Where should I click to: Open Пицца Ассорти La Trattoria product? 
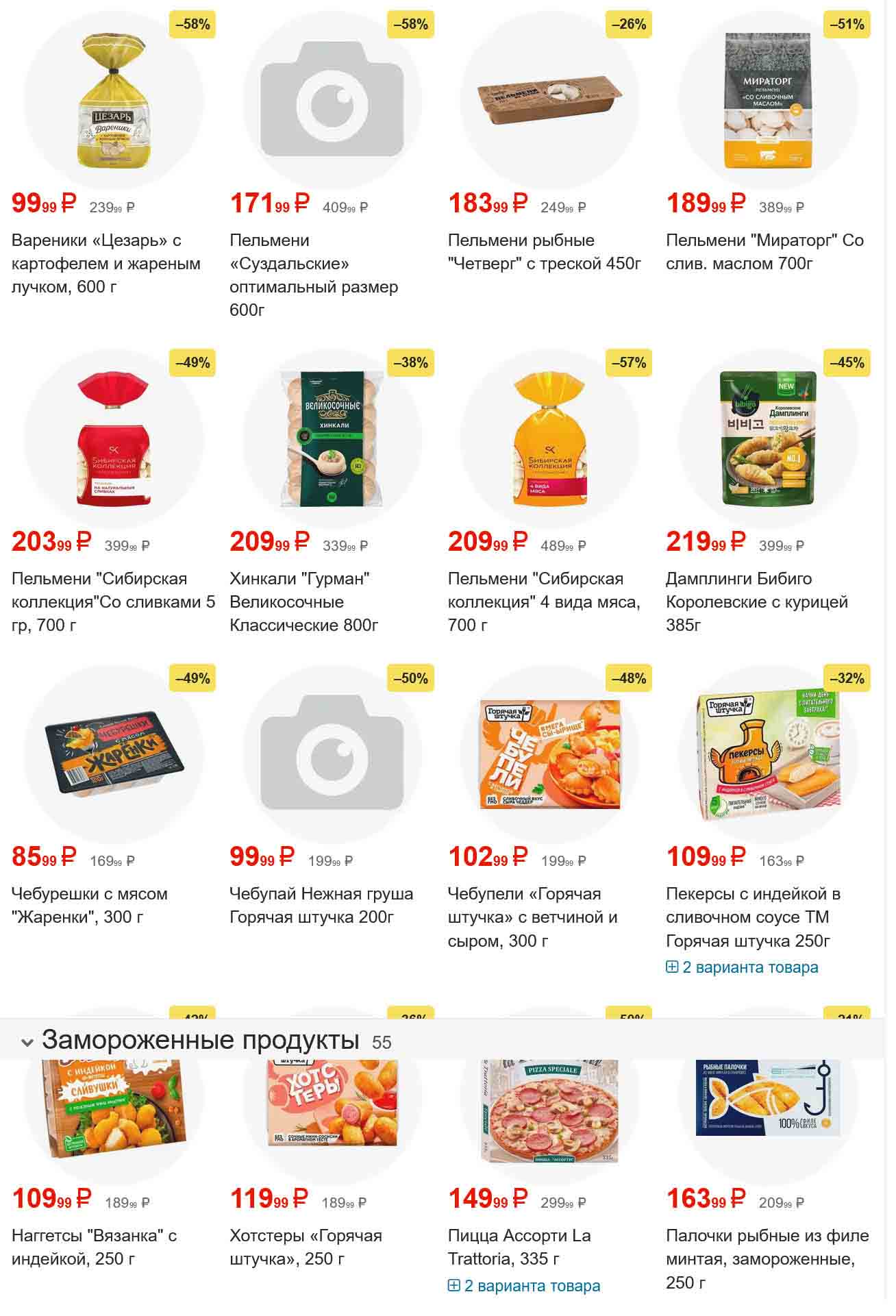[x=519, y=1247]
